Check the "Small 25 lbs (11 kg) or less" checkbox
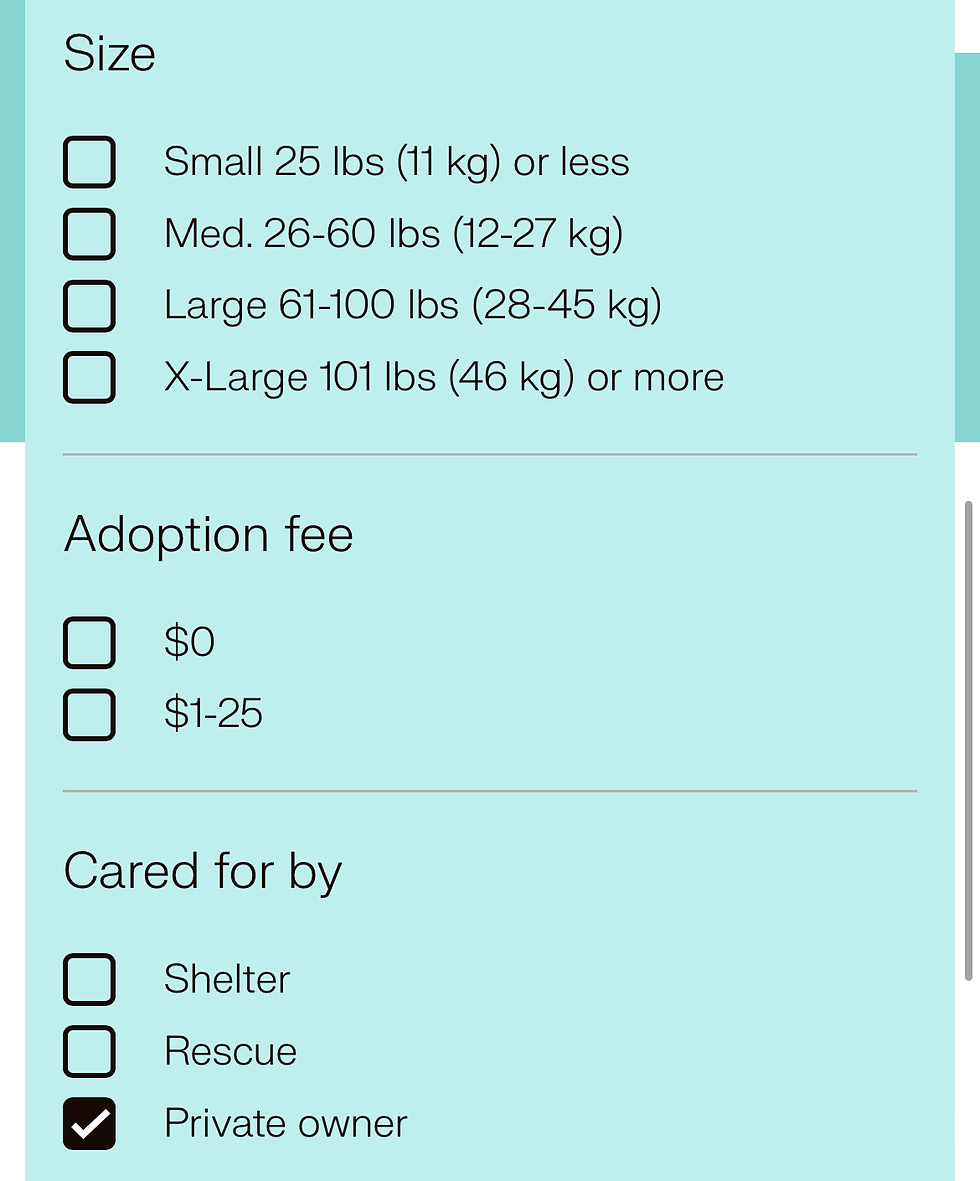The height and width of the screenshot is (1181, 980). (89, 161)
